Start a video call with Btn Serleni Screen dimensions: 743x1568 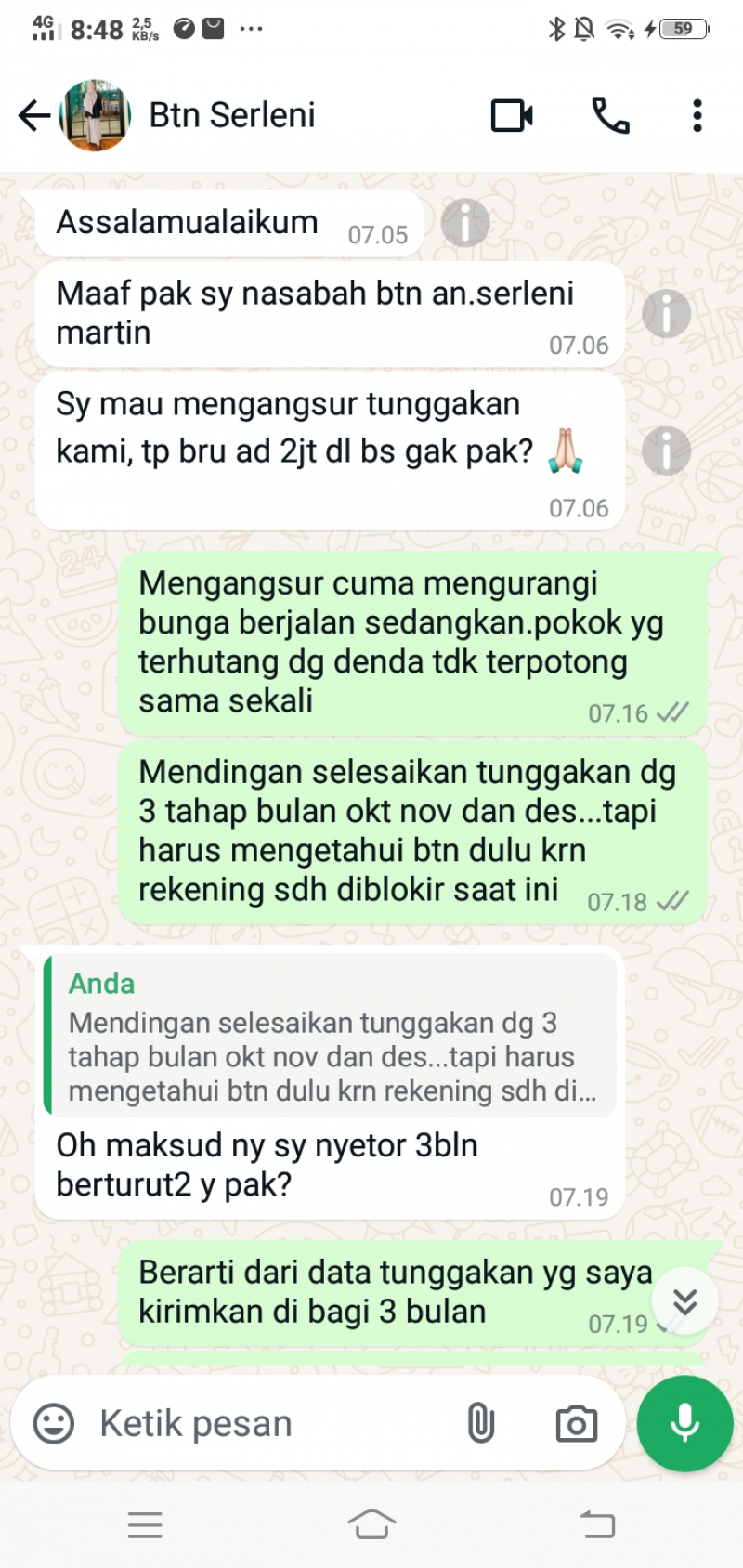(x=512, y=116)
